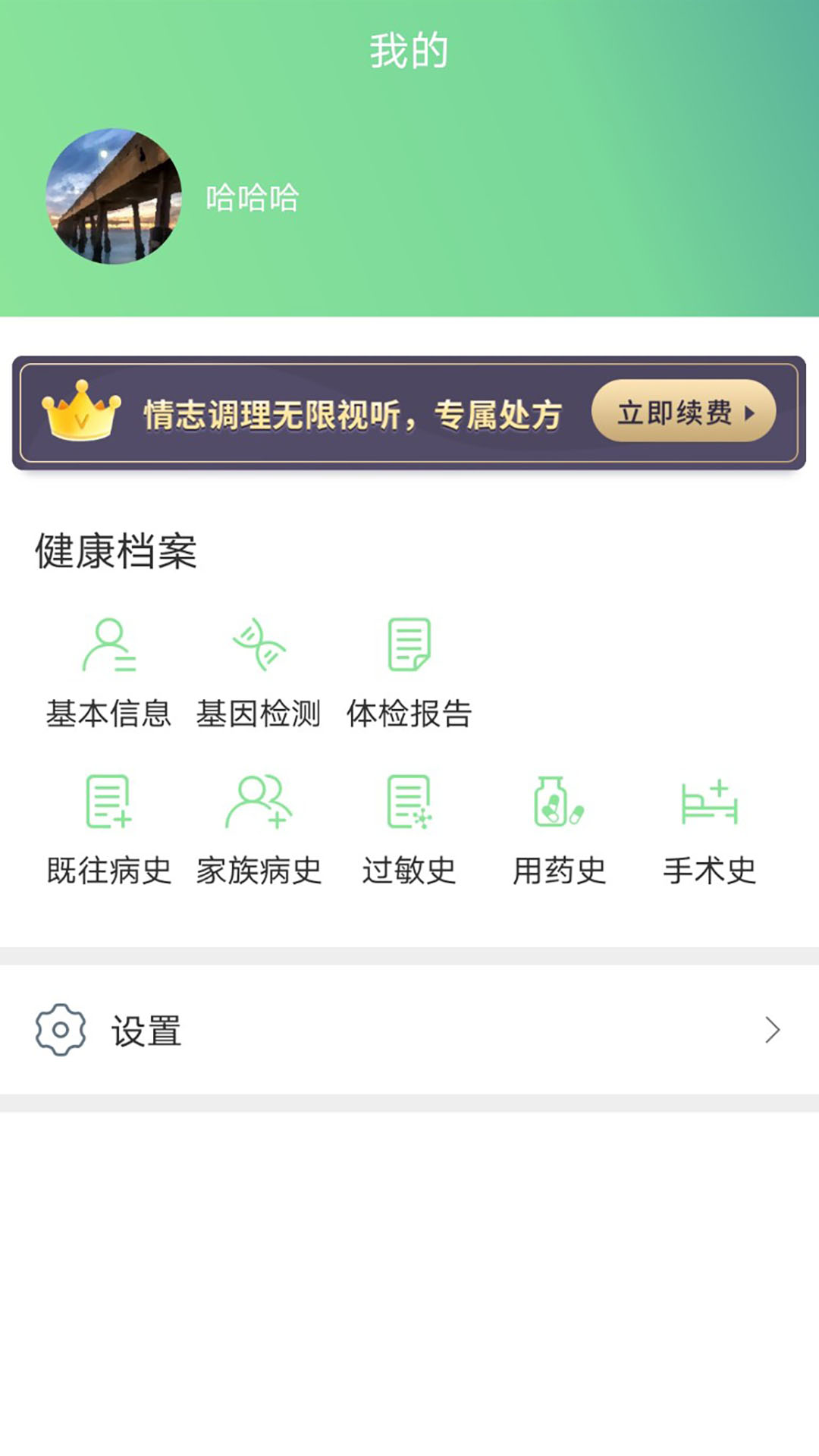The image size is (819, 1456).
Task: Open 家族病史 family medical history
Action: click(x=259, y=828)
